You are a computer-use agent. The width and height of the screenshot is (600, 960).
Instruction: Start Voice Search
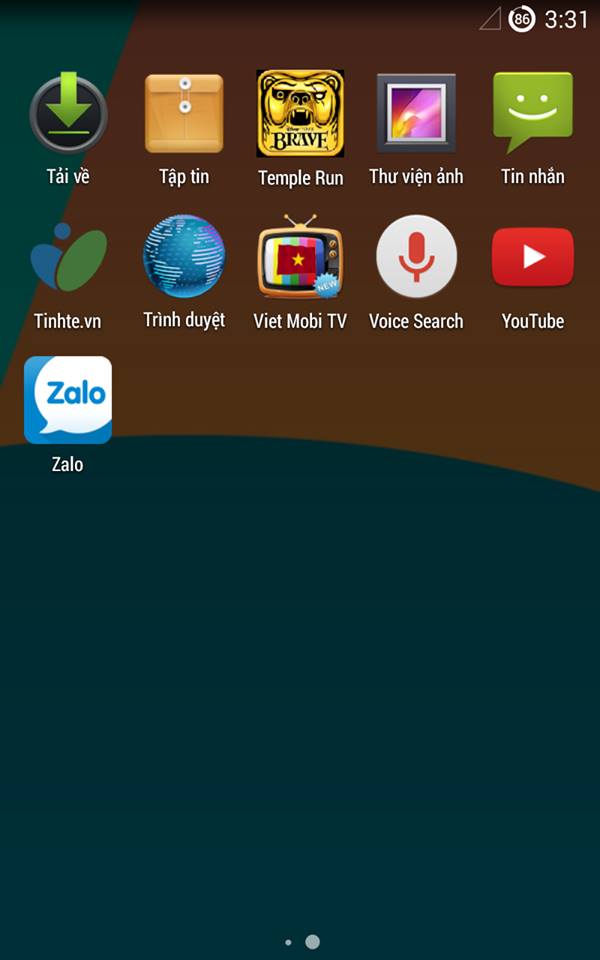point(416,258)
